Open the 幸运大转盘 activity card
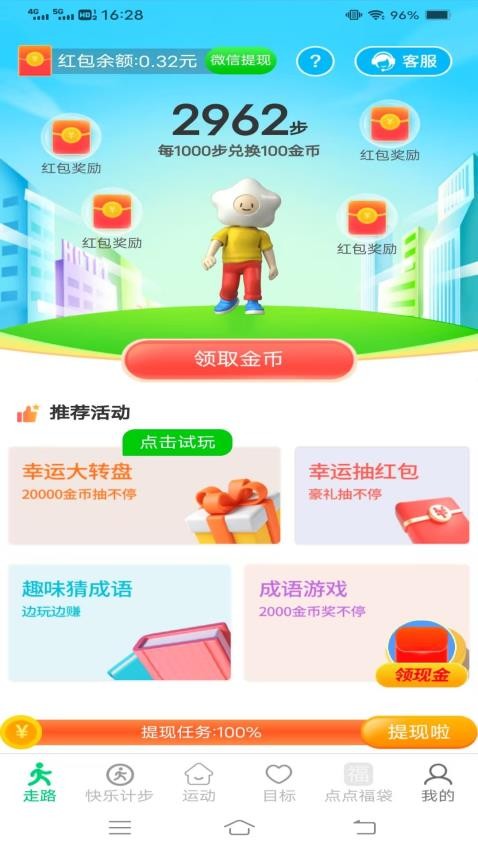The width and height of the screenshot is (478, 850). pyautogui.click(x=145, y=495)
